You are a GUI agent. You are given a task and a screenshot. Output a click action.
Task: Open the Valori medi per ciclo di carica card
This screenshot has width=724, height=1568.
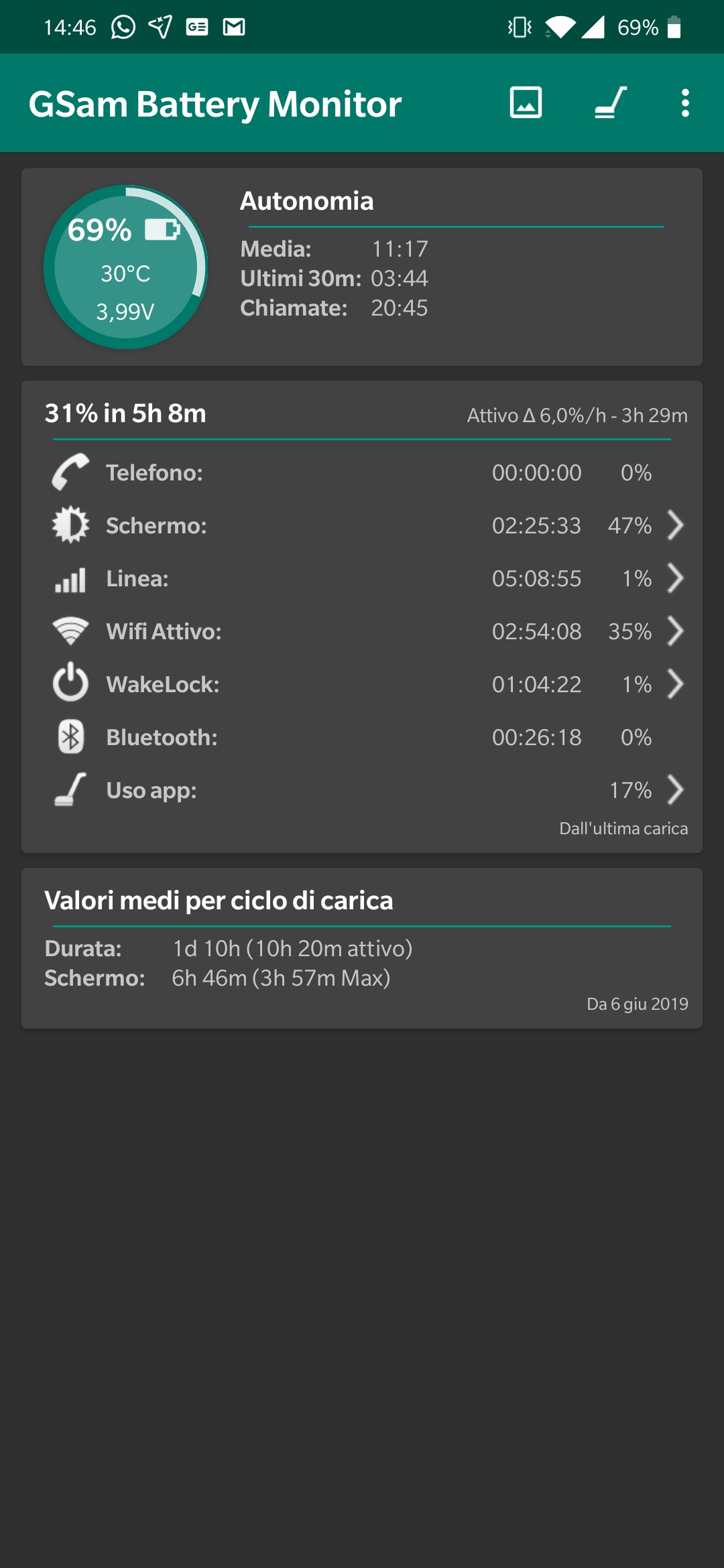[362, 948]
